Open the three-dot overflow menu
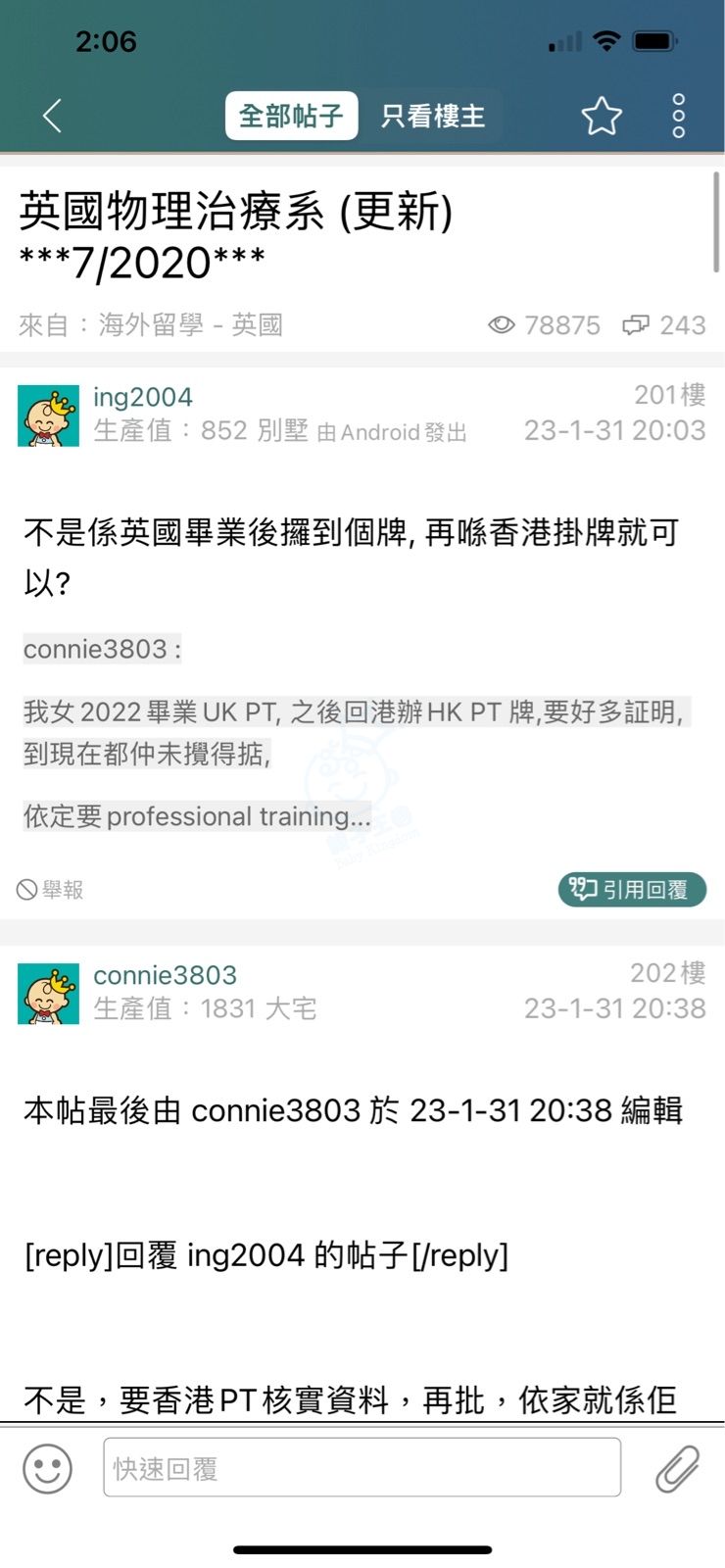Viewport: 725px width, 1568px height. [678, 116]
